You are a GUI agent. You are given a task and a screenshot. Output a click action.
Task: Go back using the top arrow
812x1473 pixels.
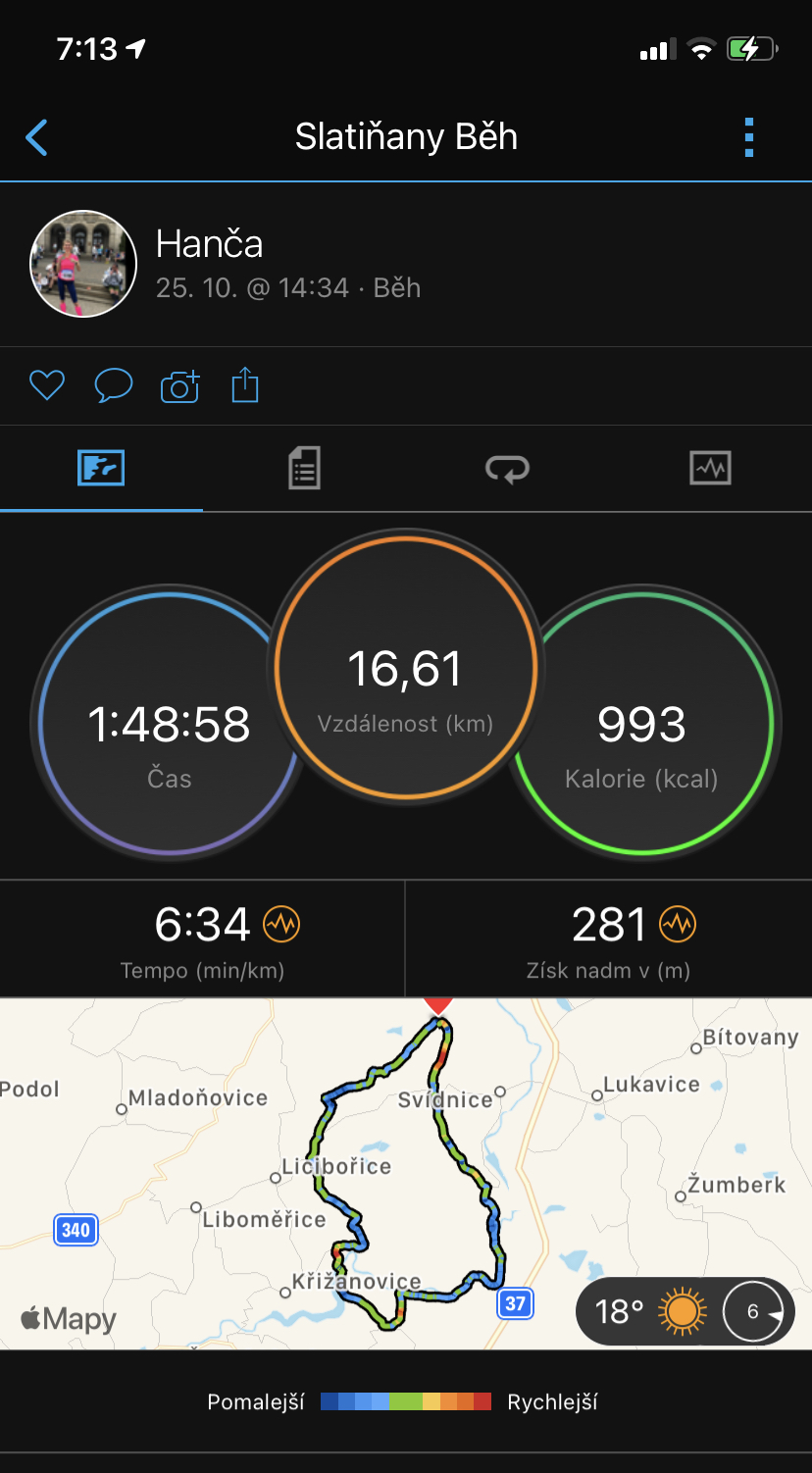tap(36, 137)
